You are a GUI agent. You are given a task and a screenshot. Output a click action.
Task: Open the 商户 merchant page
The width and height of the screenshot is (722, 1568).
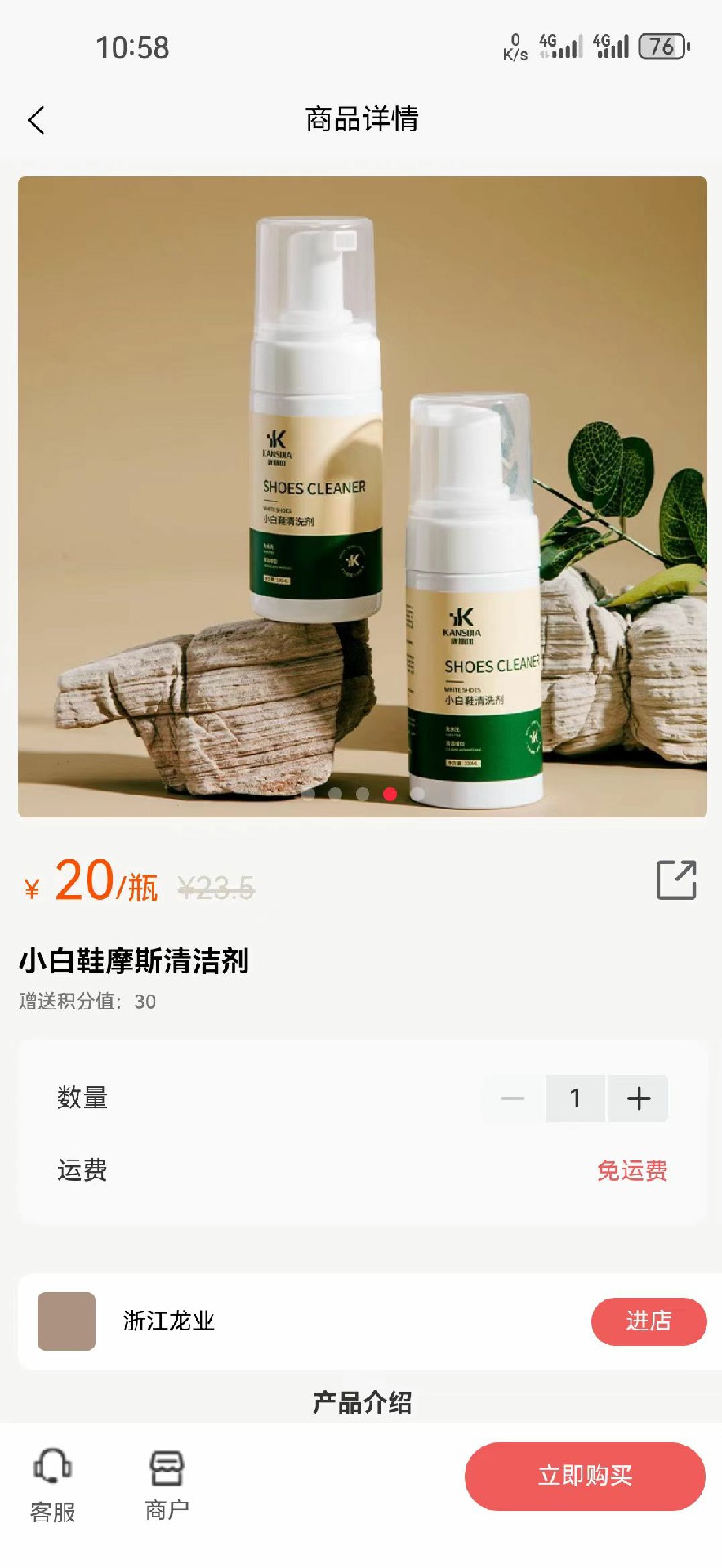pos(167,1486)
